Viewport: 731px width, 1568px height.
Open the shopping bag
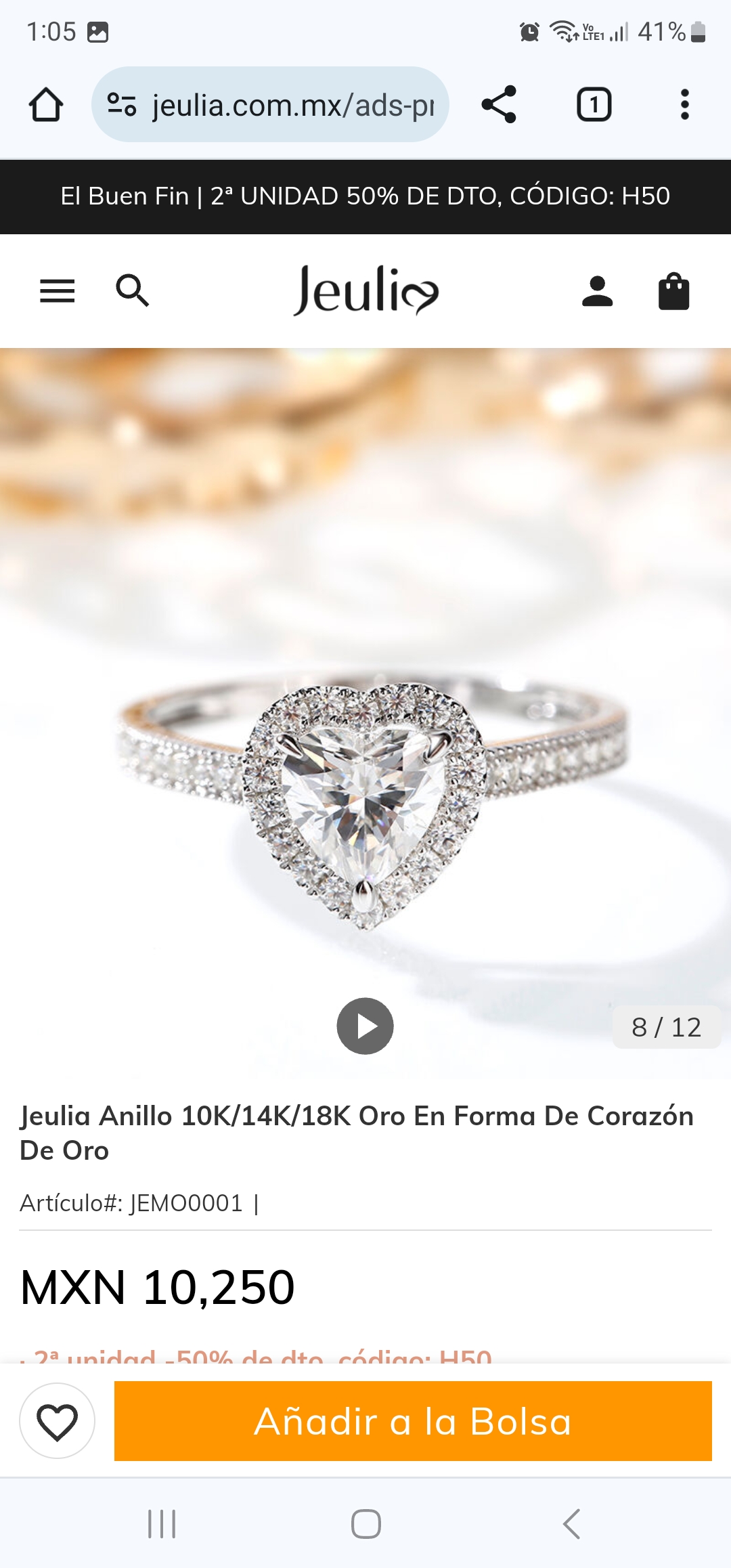click(x=673, y=291)
